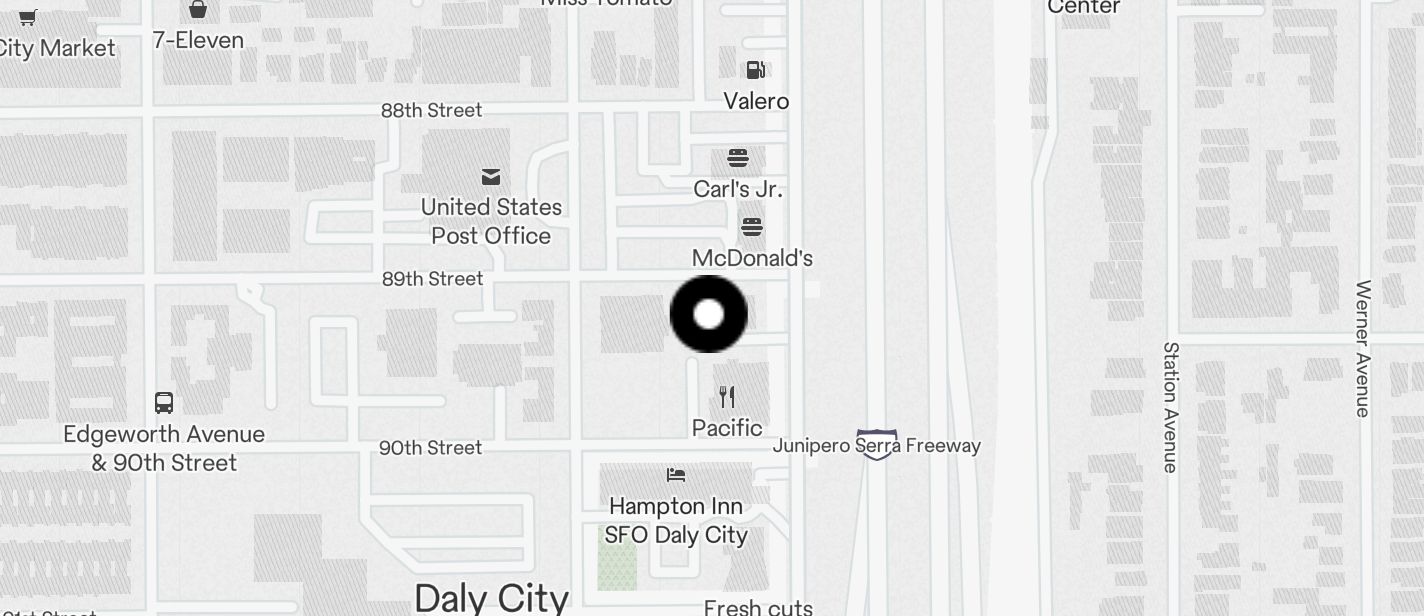Screen dimensions: 1424x616
Task: Tap the black location pin on the map
Action: pyautogui.click(x=708, y=314)
